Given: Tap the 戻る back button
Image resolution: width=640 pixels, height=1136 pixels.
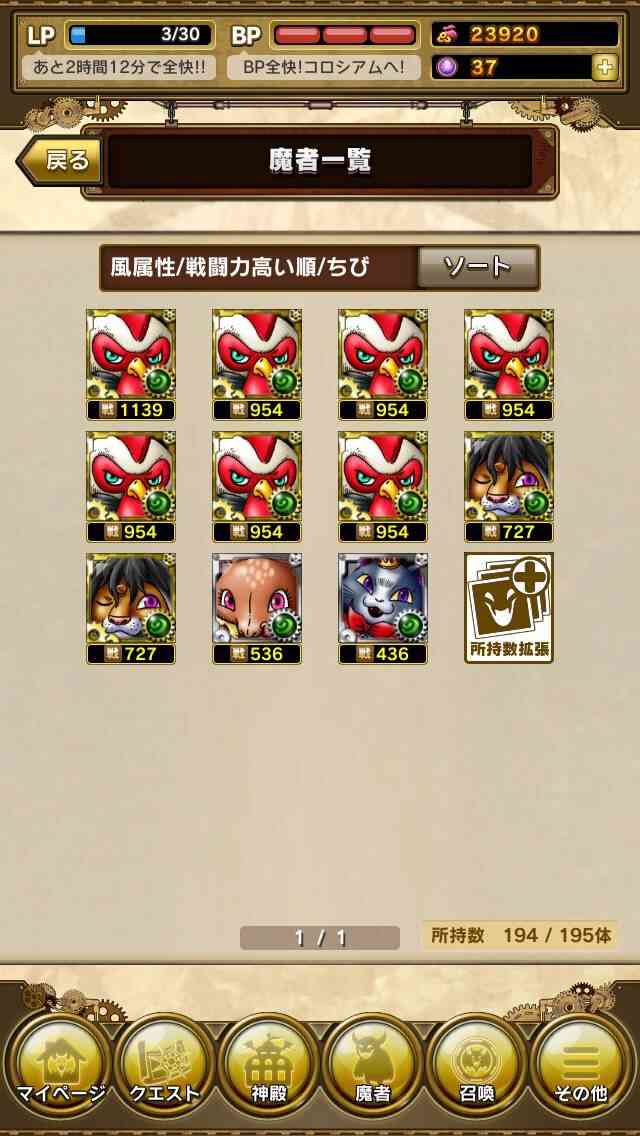Looking at the screenshot, I should coord(61,161).
